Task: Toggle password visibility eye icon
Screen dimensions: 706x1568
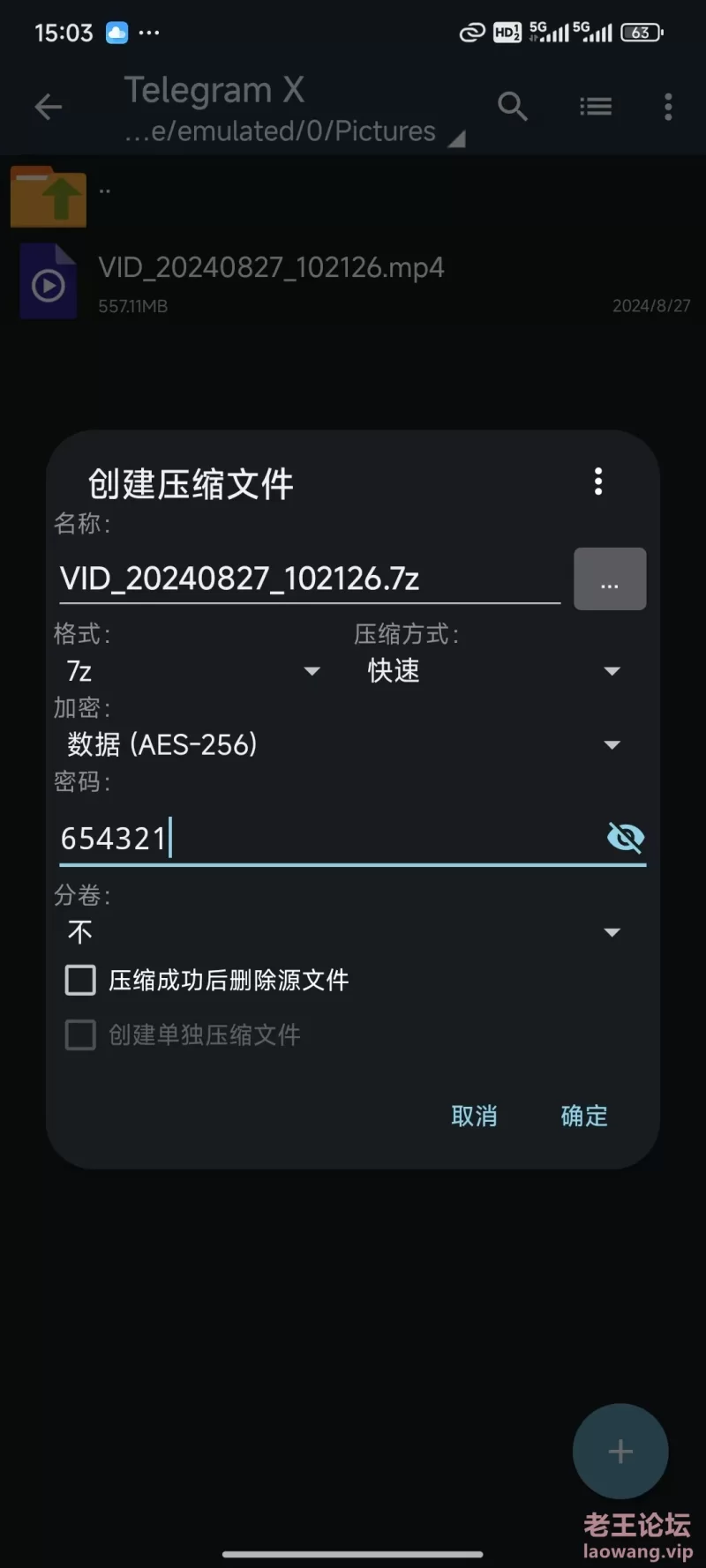Action: 626,838
